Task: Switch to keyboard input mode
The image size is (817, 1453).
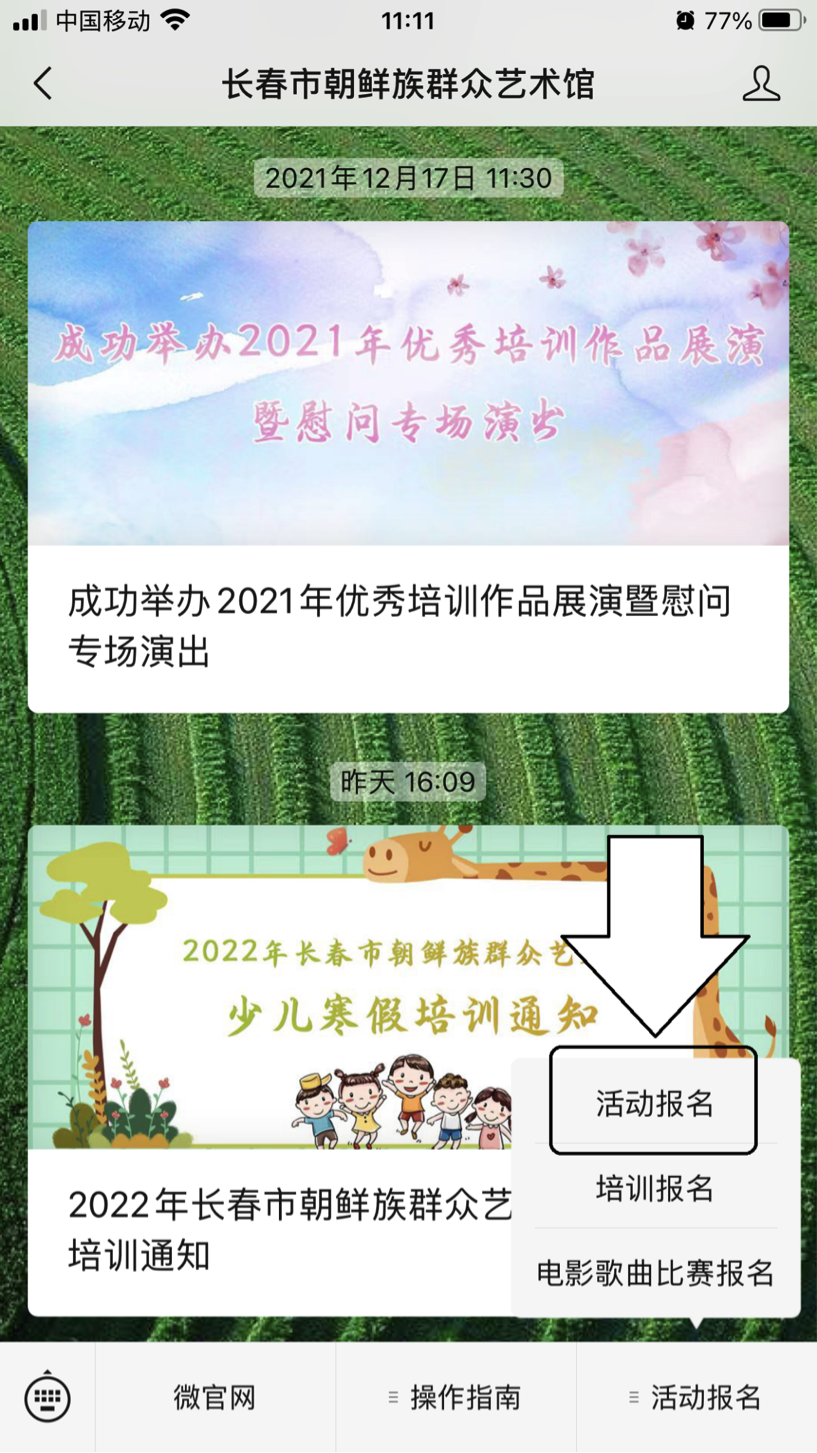Action: [x=47, y=1397]
